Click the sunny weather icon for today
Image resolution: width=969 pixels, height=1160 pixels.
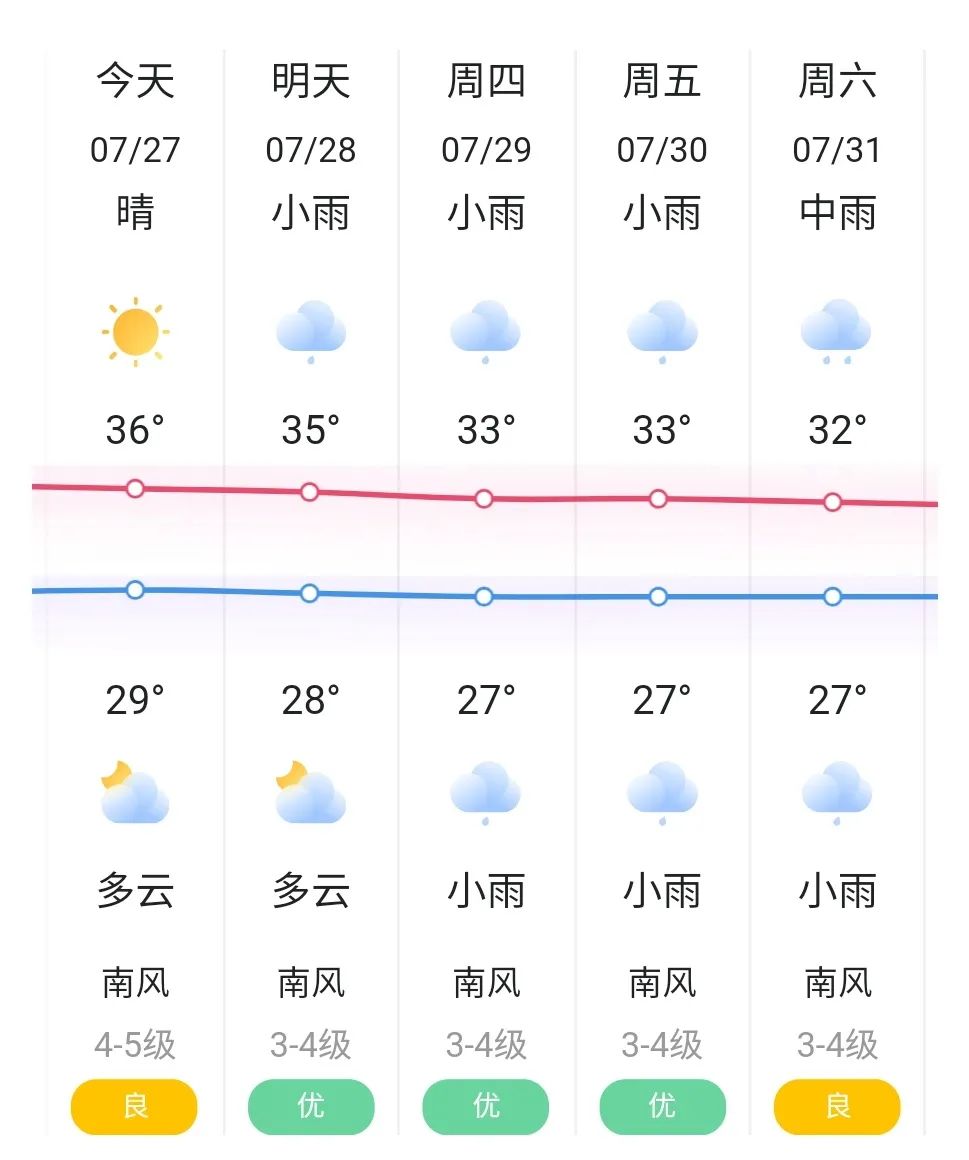point(135,333)
